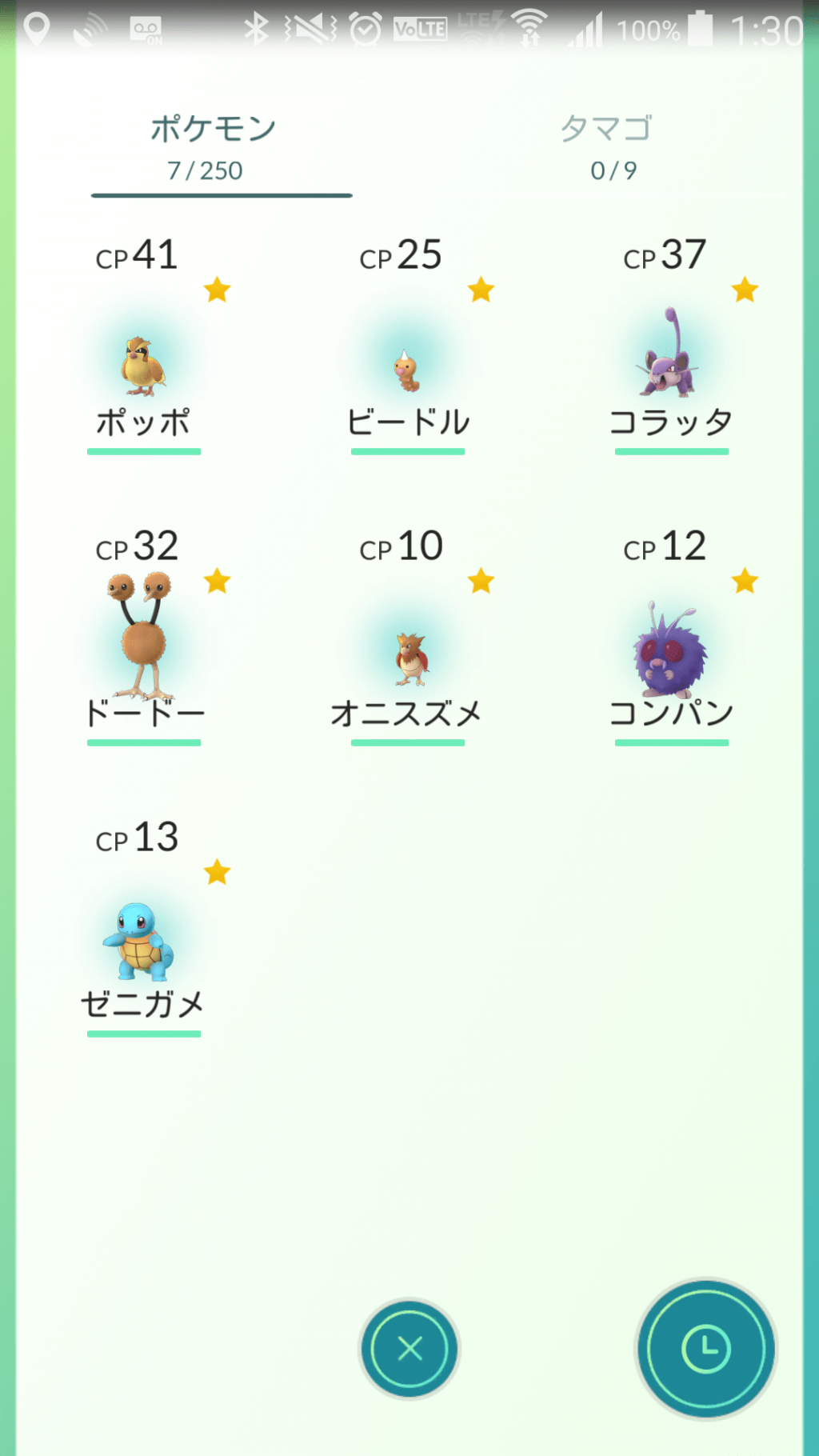Tap the 7/250 Pokémon storage counter
Image resolution: width=819 pixels, height=1456 pixels.
coord(205,170)
